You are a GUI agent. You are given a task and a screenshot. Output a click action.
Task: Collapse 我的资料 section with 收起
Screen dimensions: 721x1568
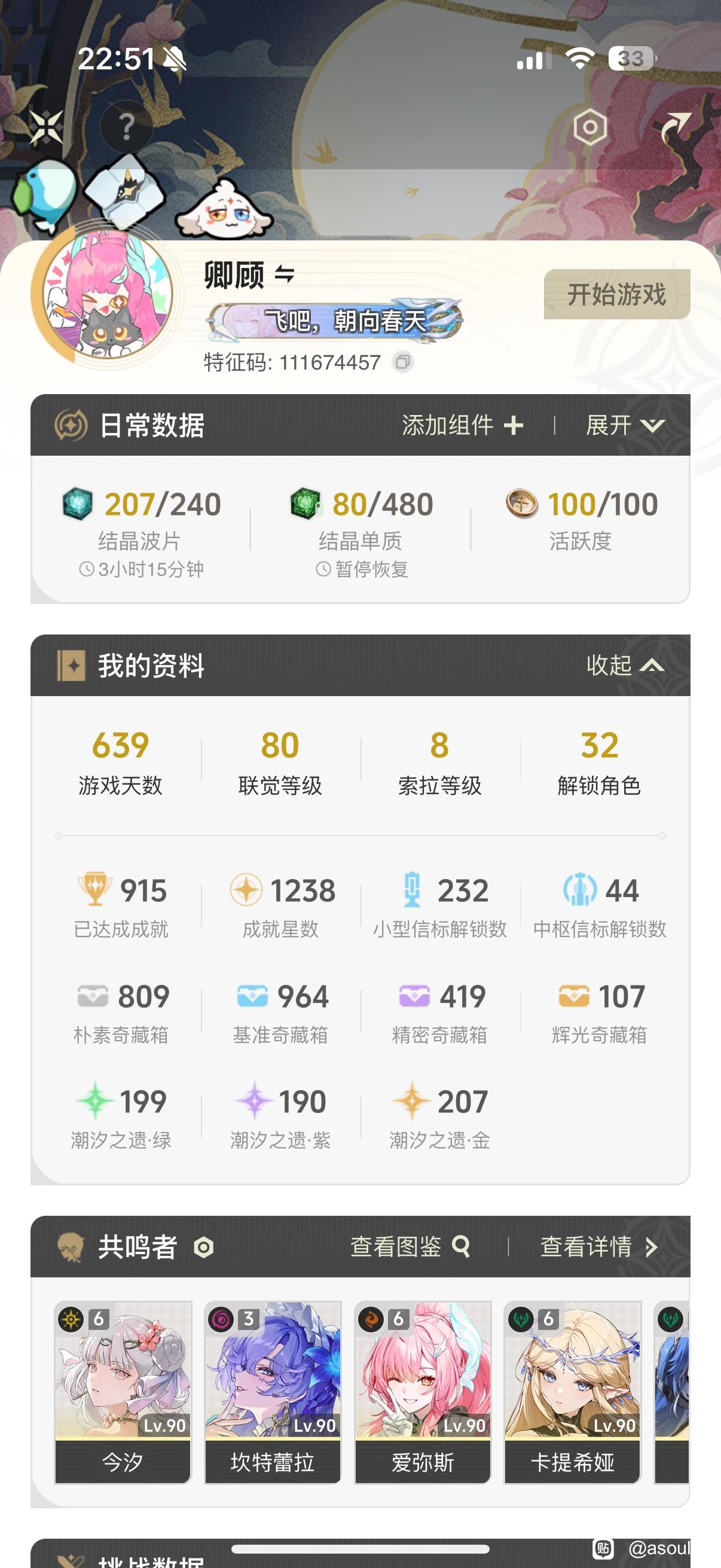pos(625,666)
